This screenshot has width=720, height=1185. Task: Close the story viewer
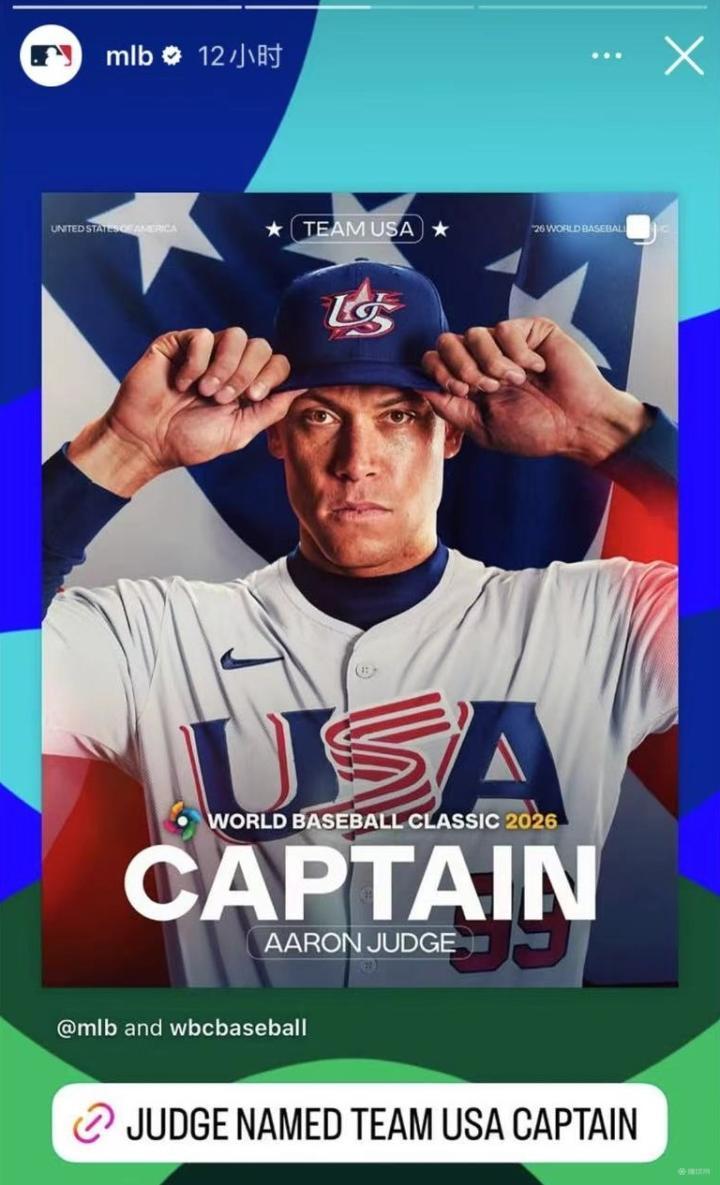tap(684, 56)
